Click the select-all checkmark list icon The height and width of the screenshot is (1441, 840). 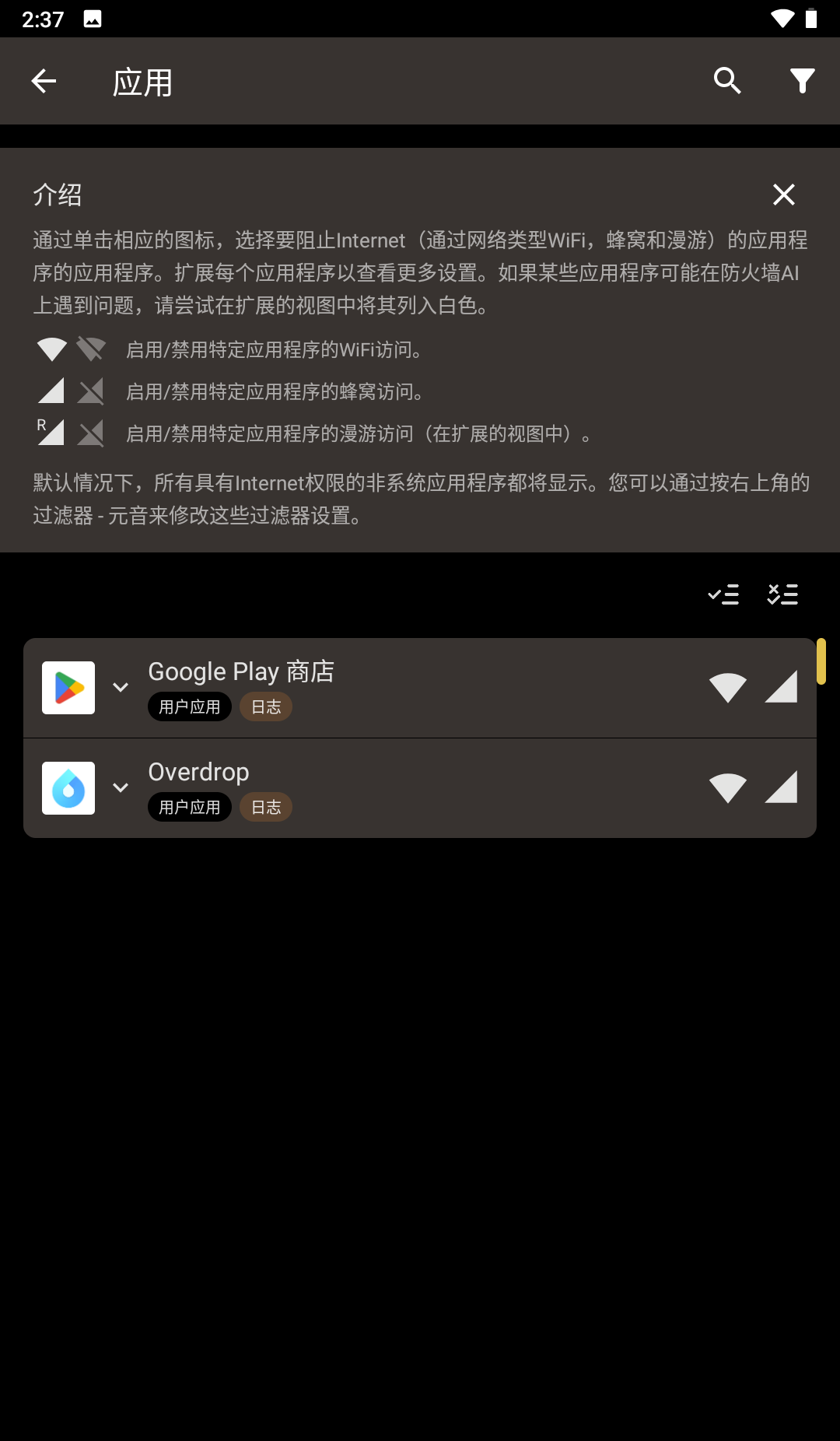(723, 594)
